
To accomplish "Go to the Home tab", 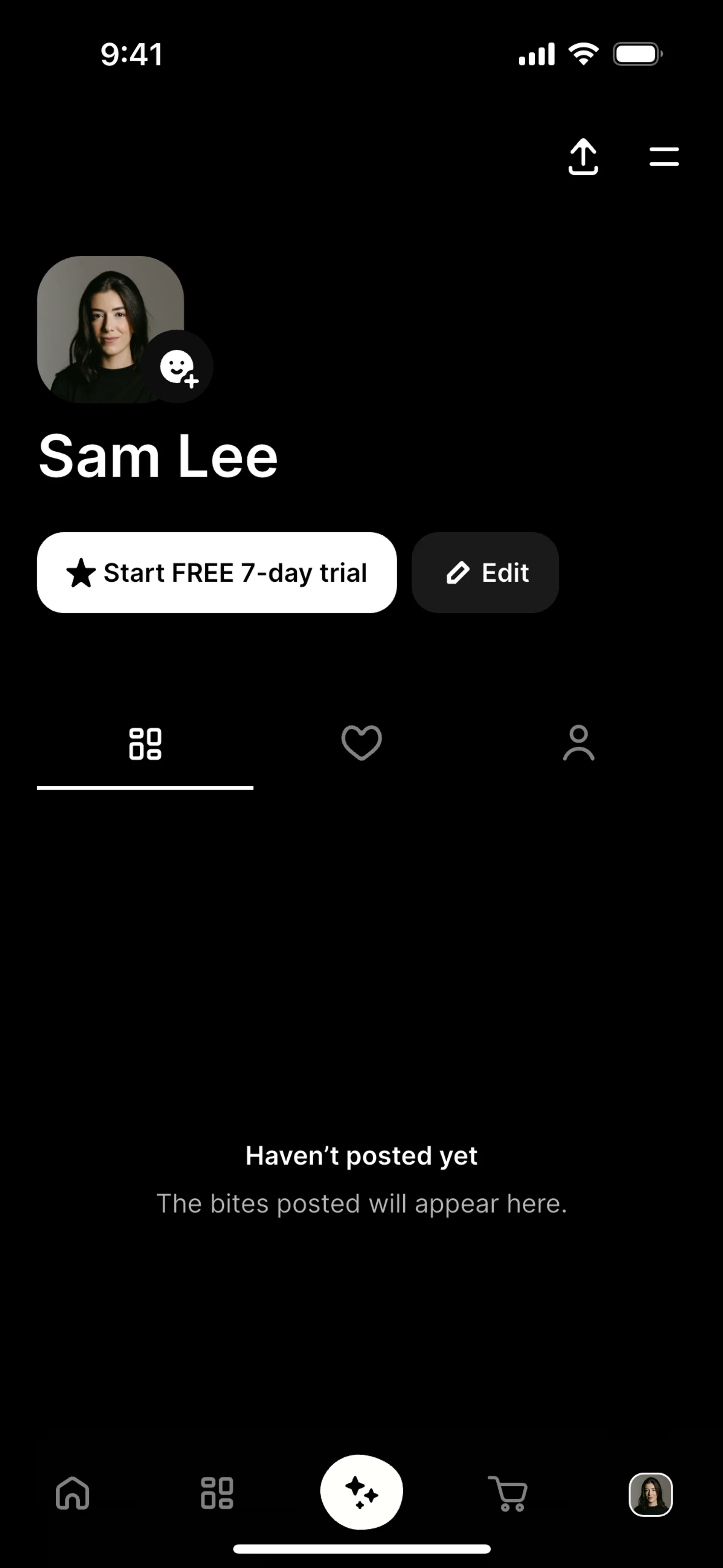I will (72, 1493).
